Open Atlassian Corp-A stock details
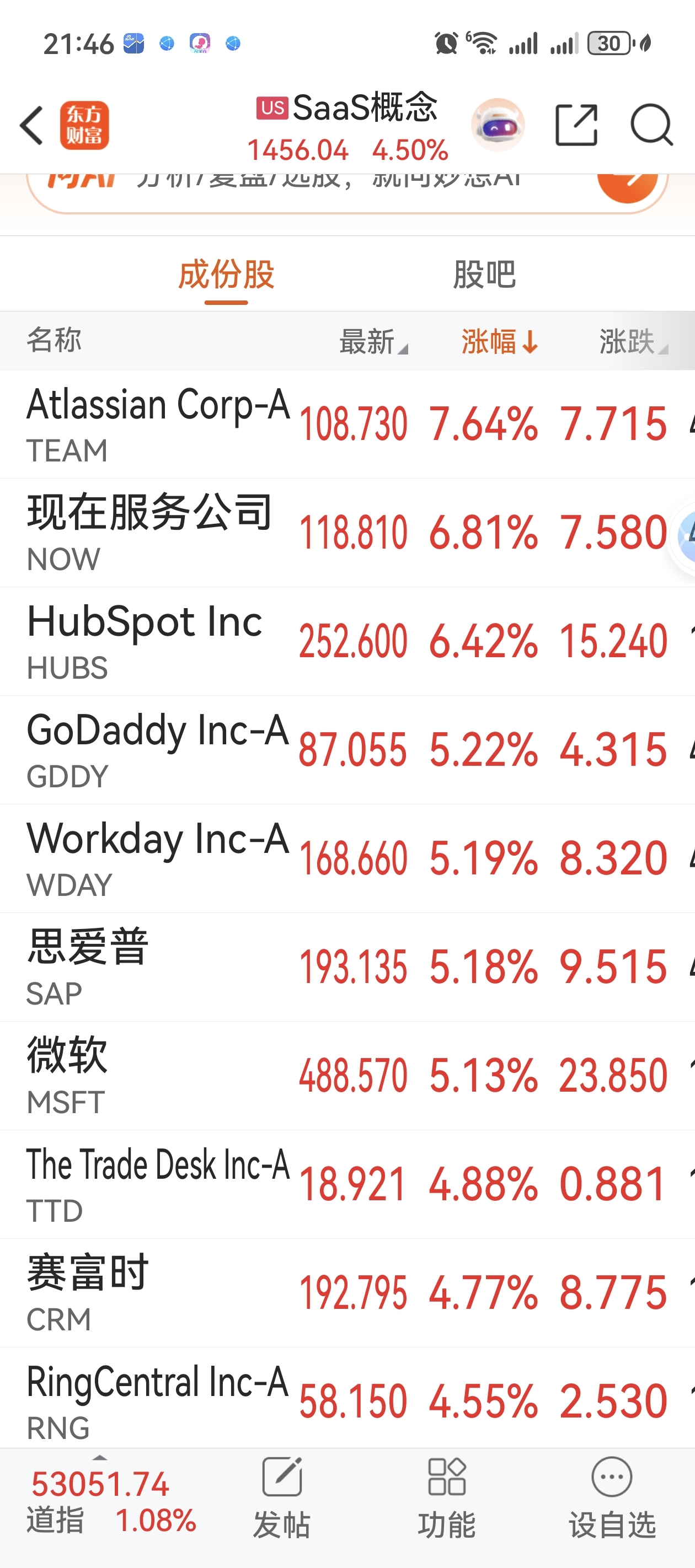Viewport: 695px width, 1568px height. pyautogui.click(x=347, y=425)
